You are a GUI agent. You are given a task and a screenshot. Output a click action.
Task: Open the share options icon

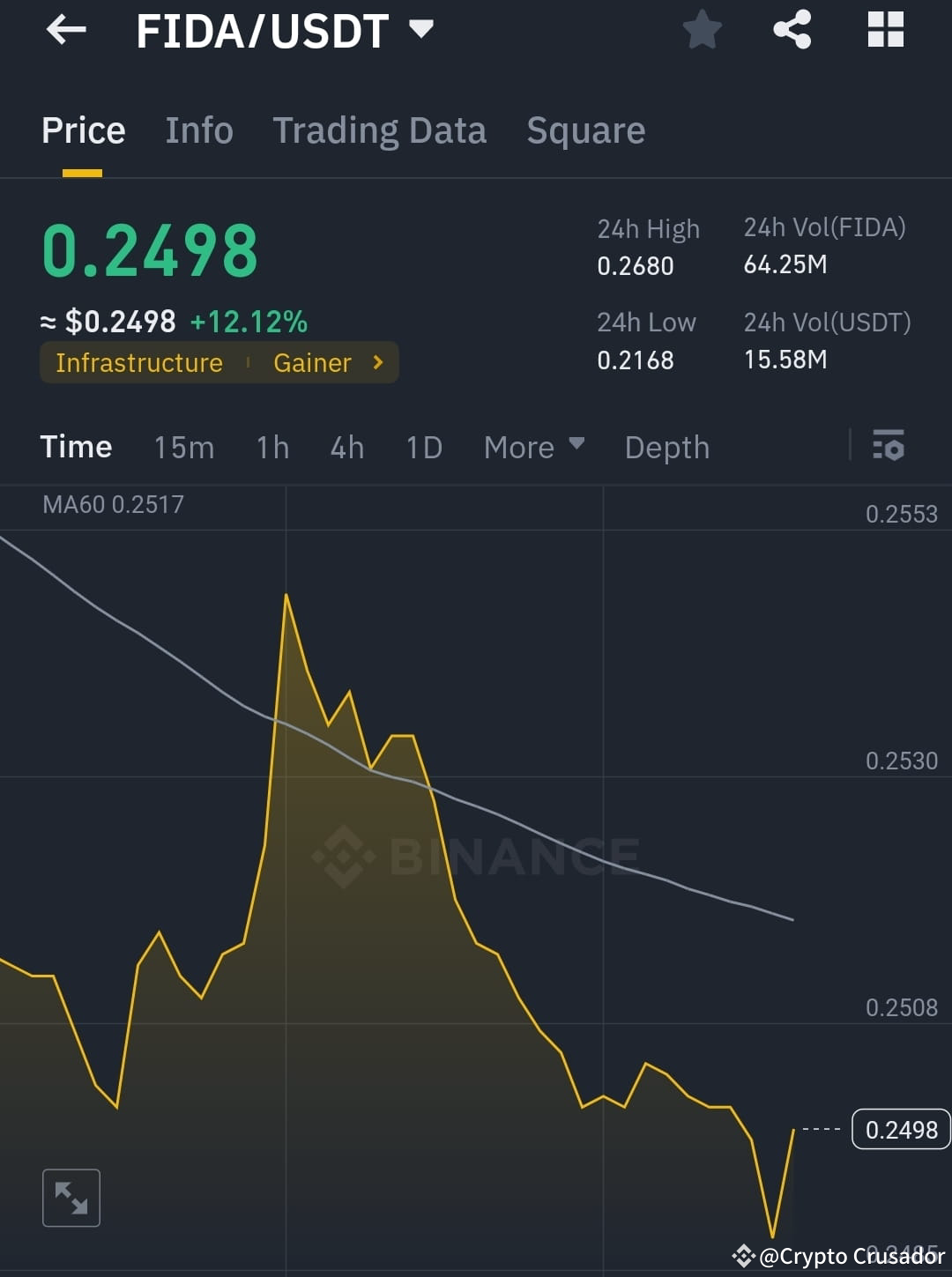pyautogui.click(x=792, y=29)
